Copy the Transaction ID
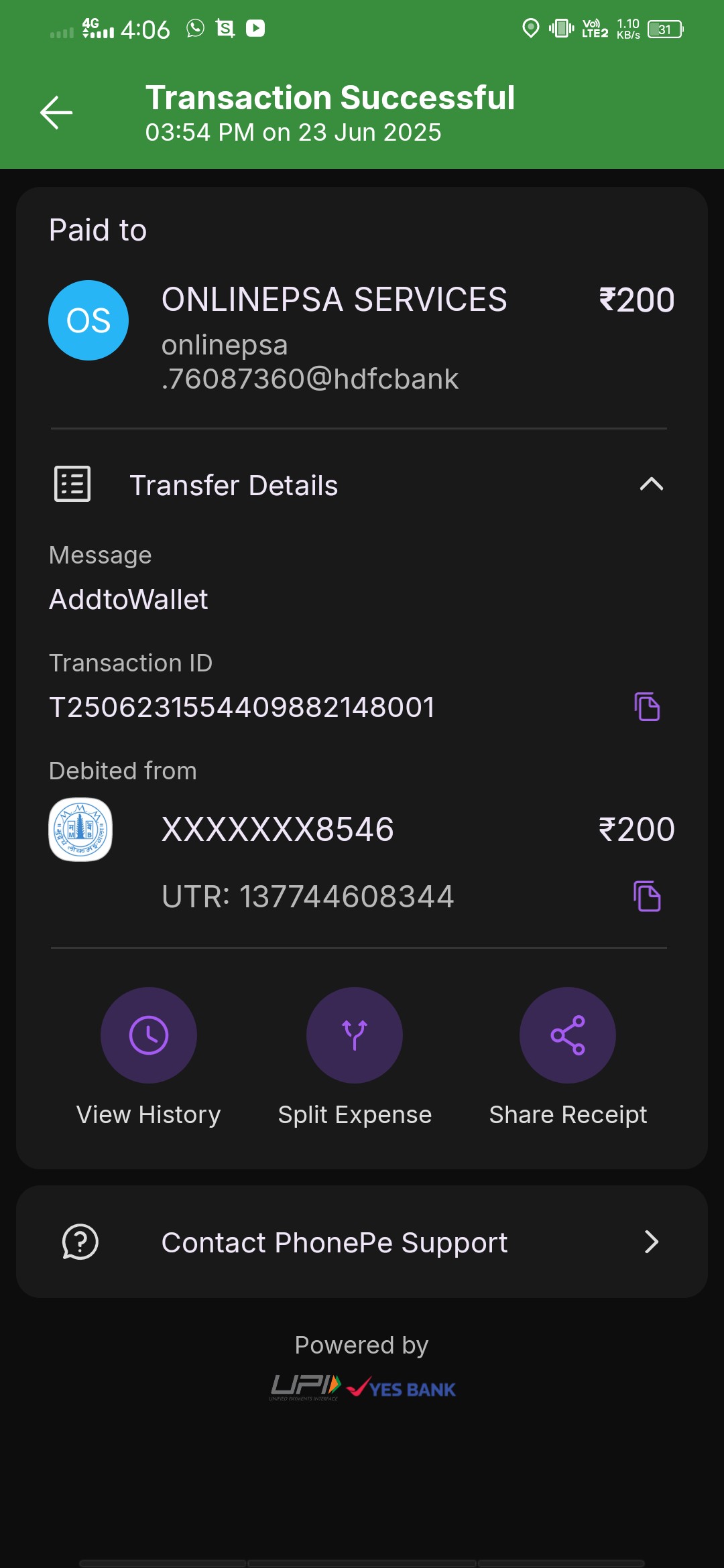 point(647,707)
